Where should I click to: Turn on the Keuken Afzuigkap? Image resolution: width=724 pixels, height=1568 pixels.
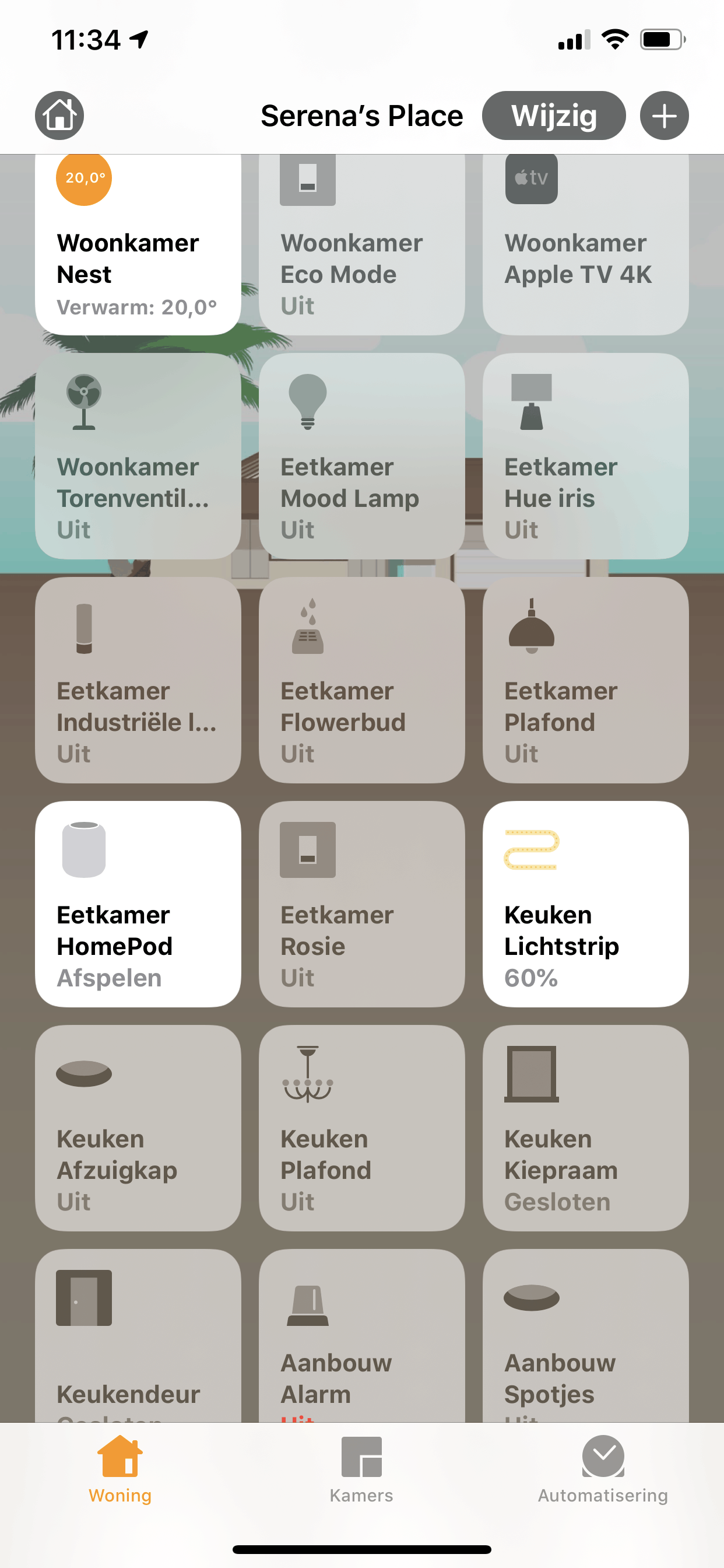[138, 1128]
